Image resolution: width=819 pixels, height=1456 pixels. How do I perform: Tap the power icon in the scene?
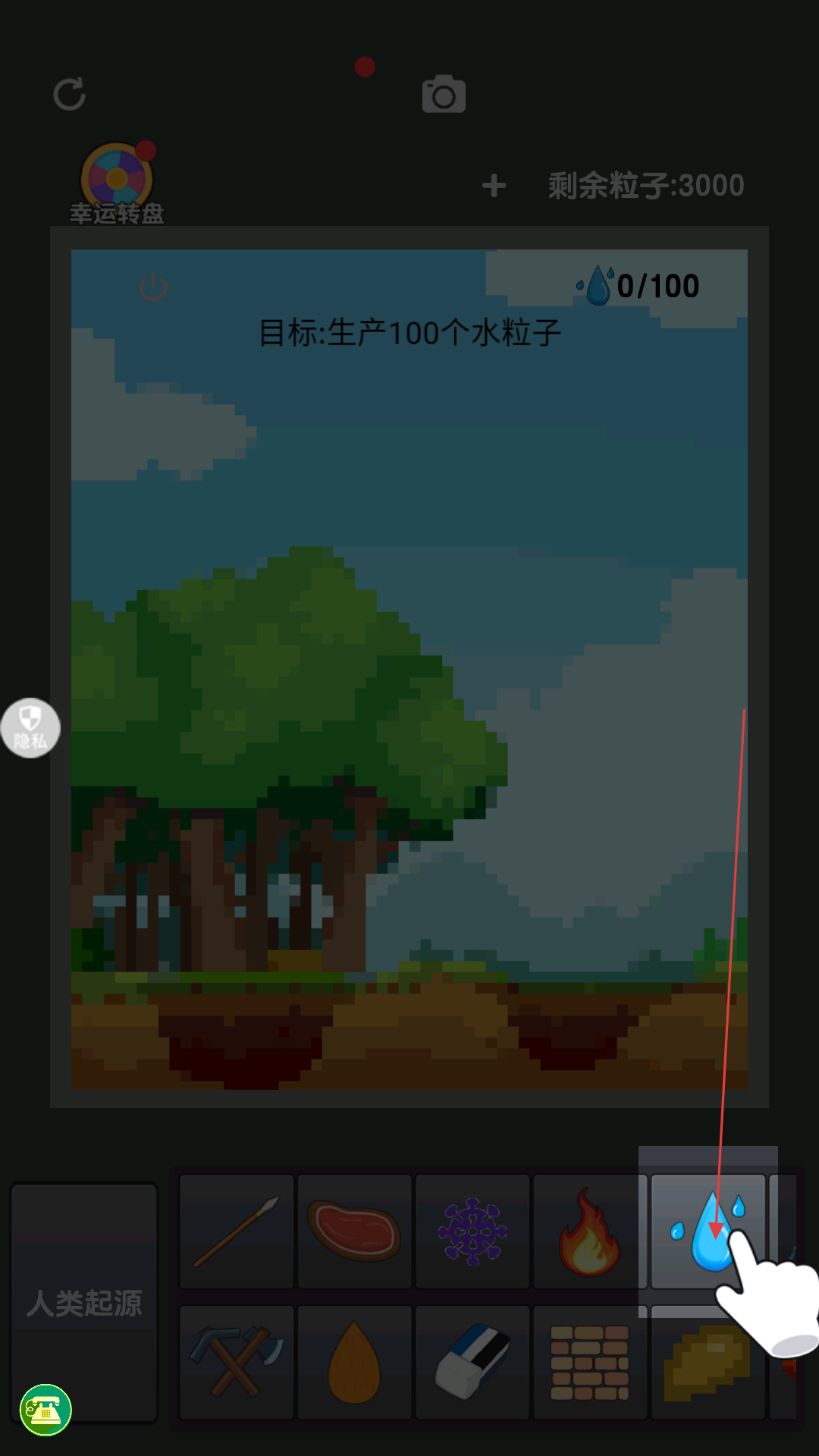point(153,287)
